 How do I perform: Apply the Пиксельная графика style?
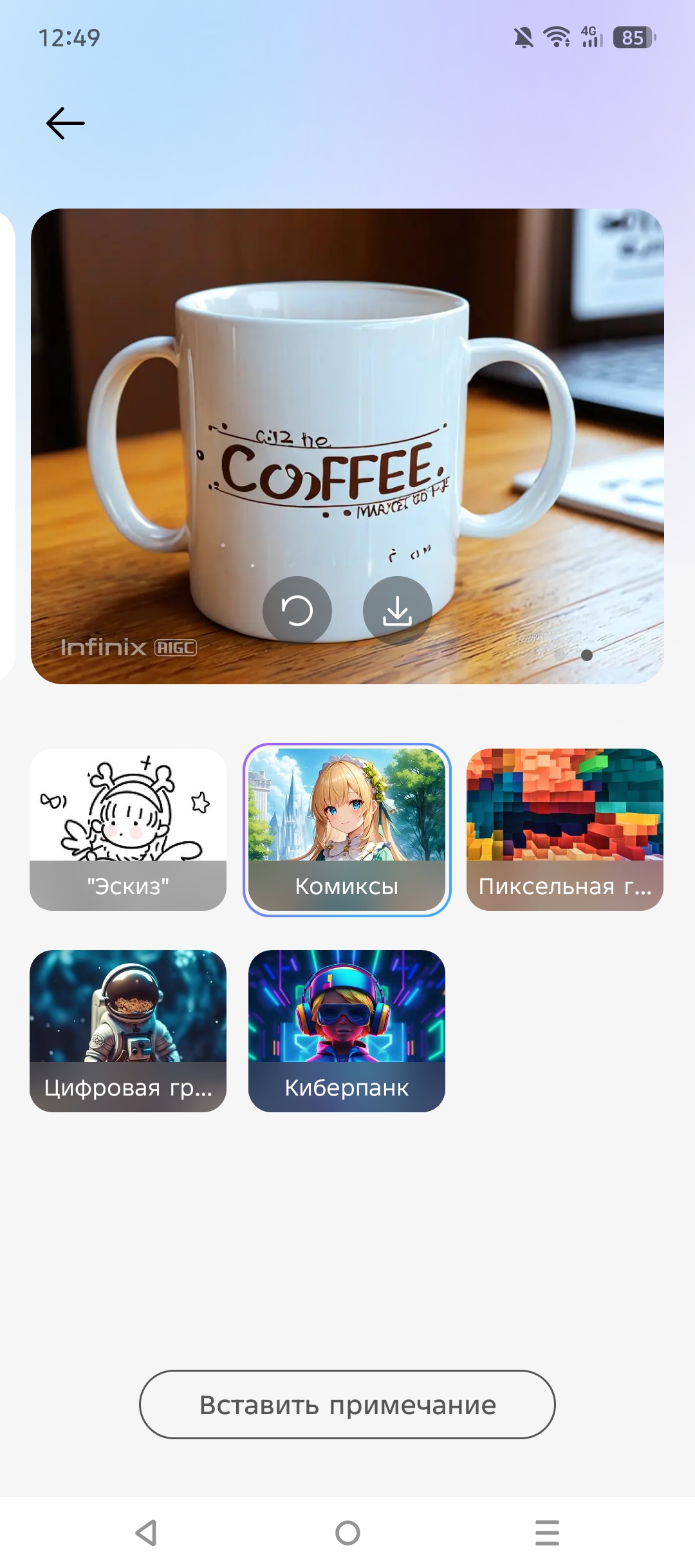(x=564, y=829)
